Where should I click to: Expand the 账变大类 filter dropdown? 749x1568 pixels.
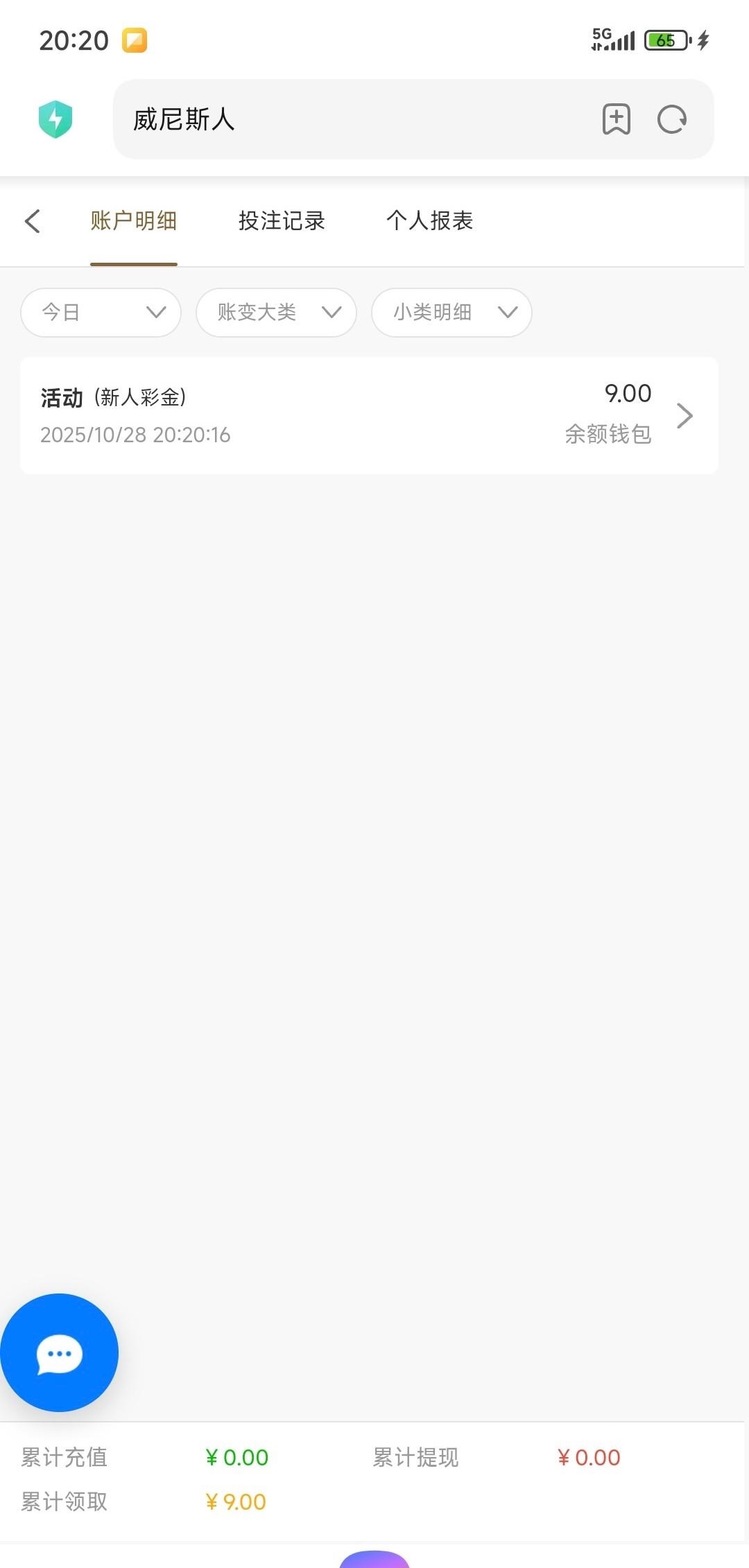click(x=276, y=313)
